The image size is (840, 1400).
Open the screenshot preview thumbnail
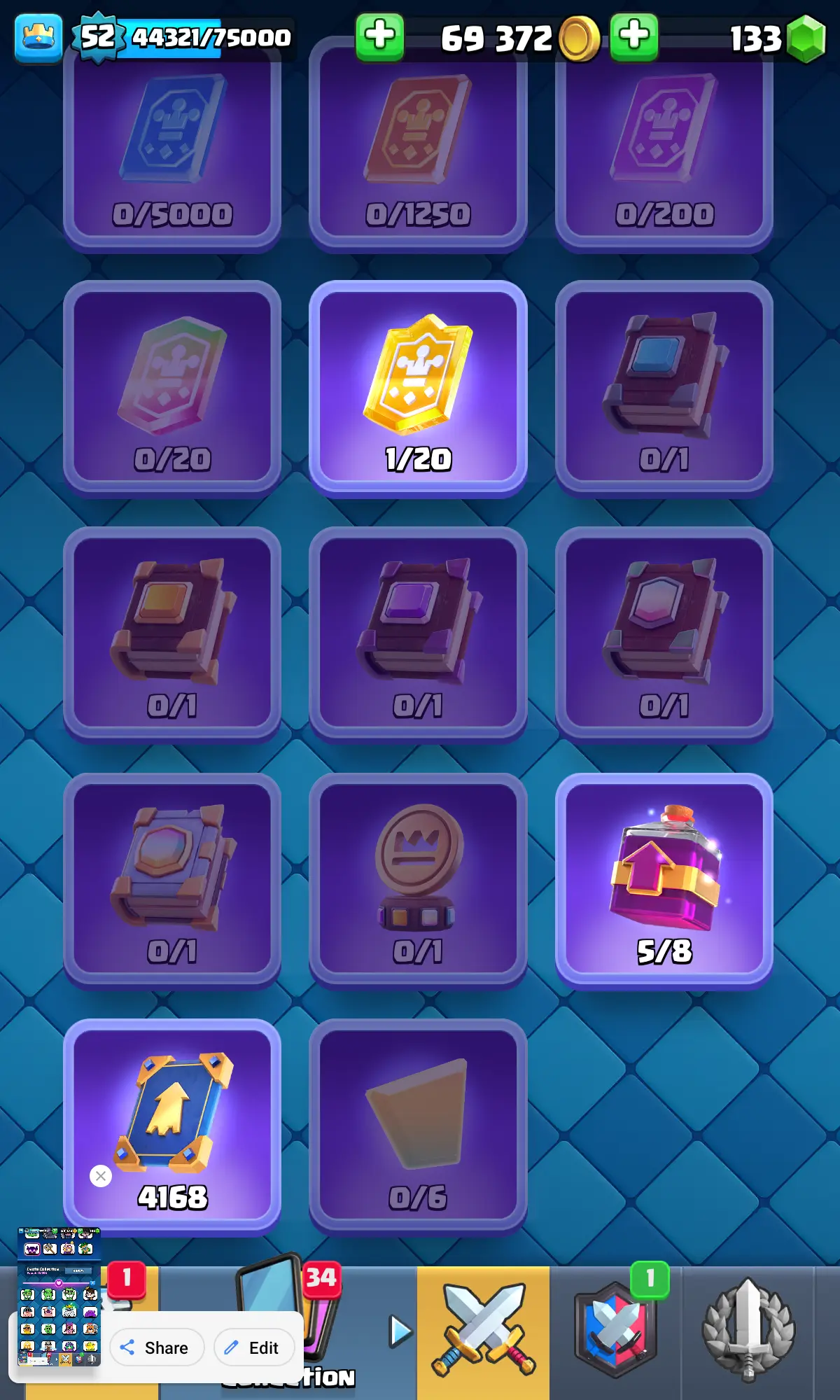click(x=59, y=1295)
